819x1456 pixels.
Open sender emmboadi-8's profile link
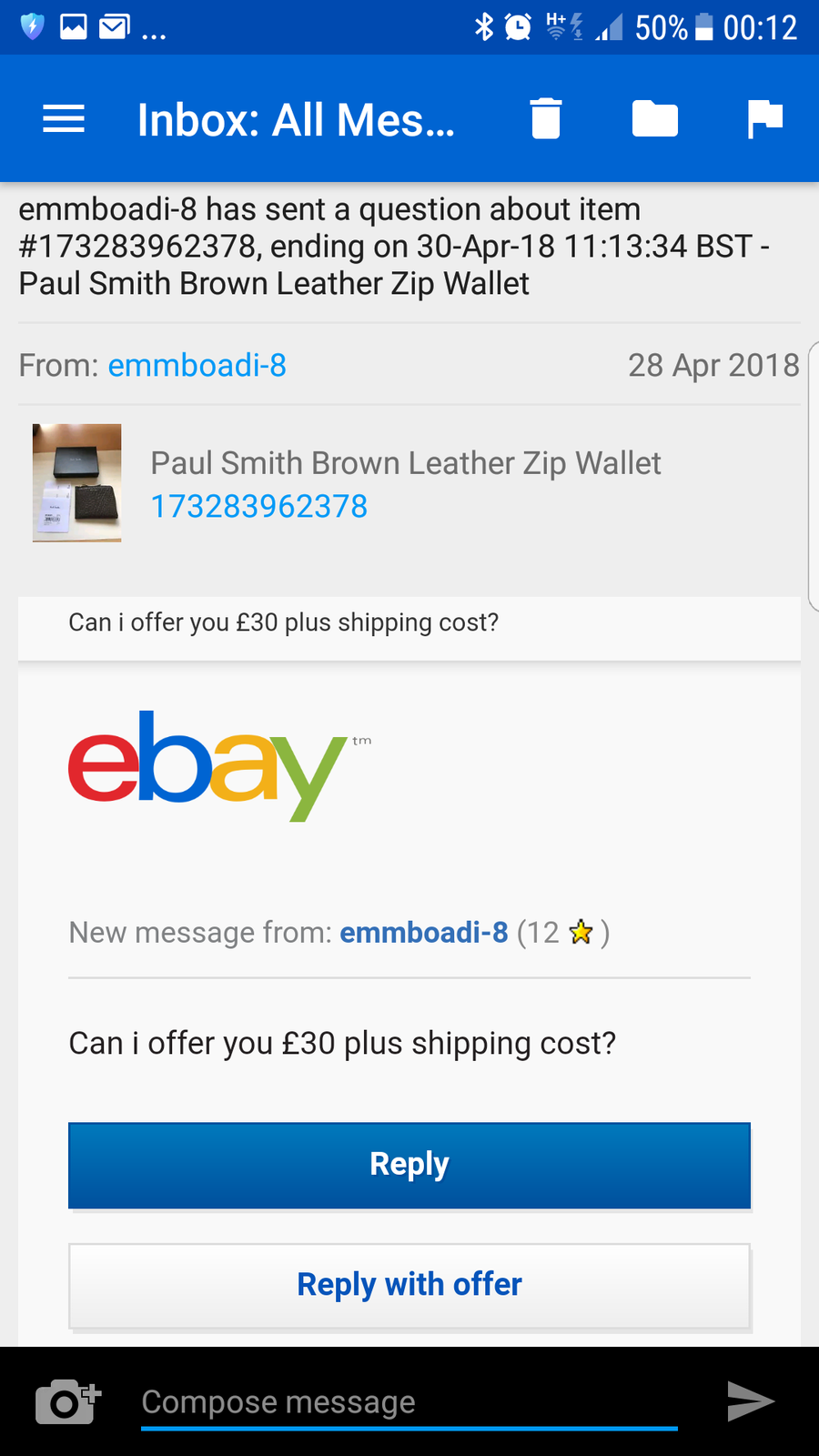click(197, 365)
